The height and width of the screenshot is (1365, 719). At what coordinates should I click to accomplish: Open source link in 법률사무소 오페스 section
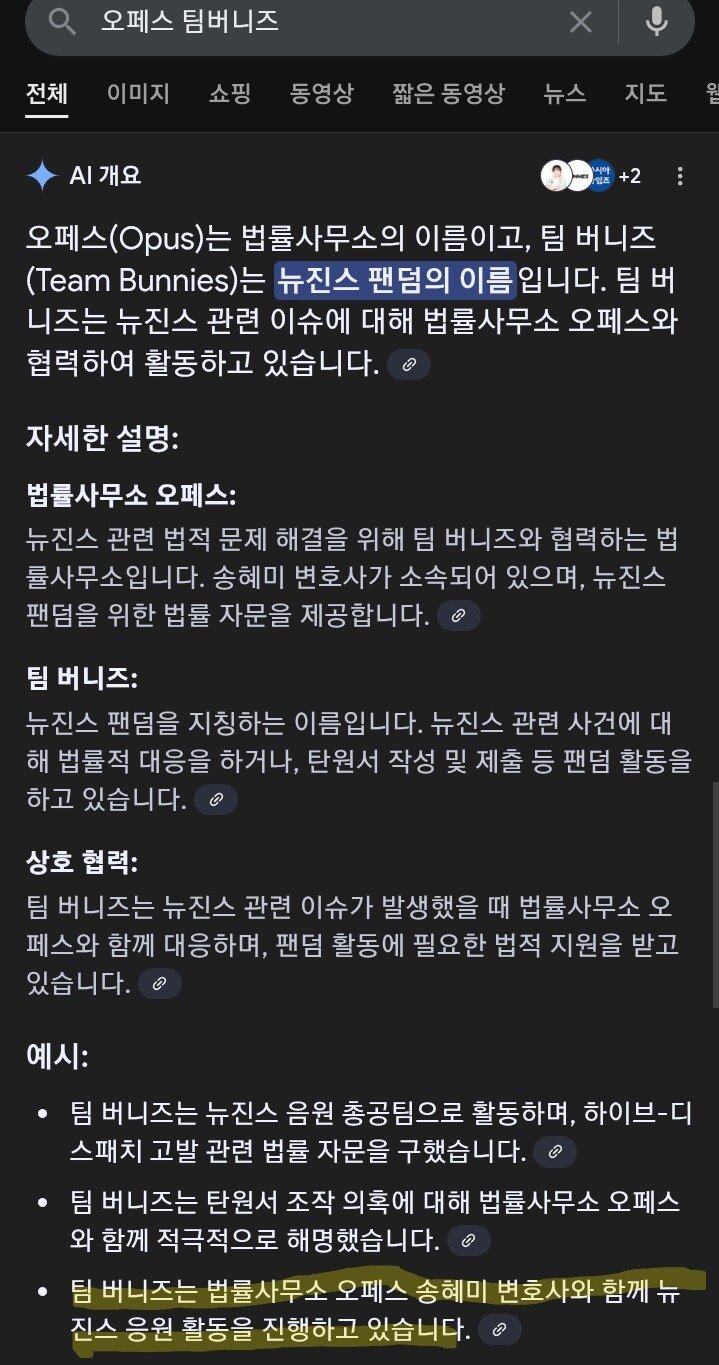click(458, 616)
